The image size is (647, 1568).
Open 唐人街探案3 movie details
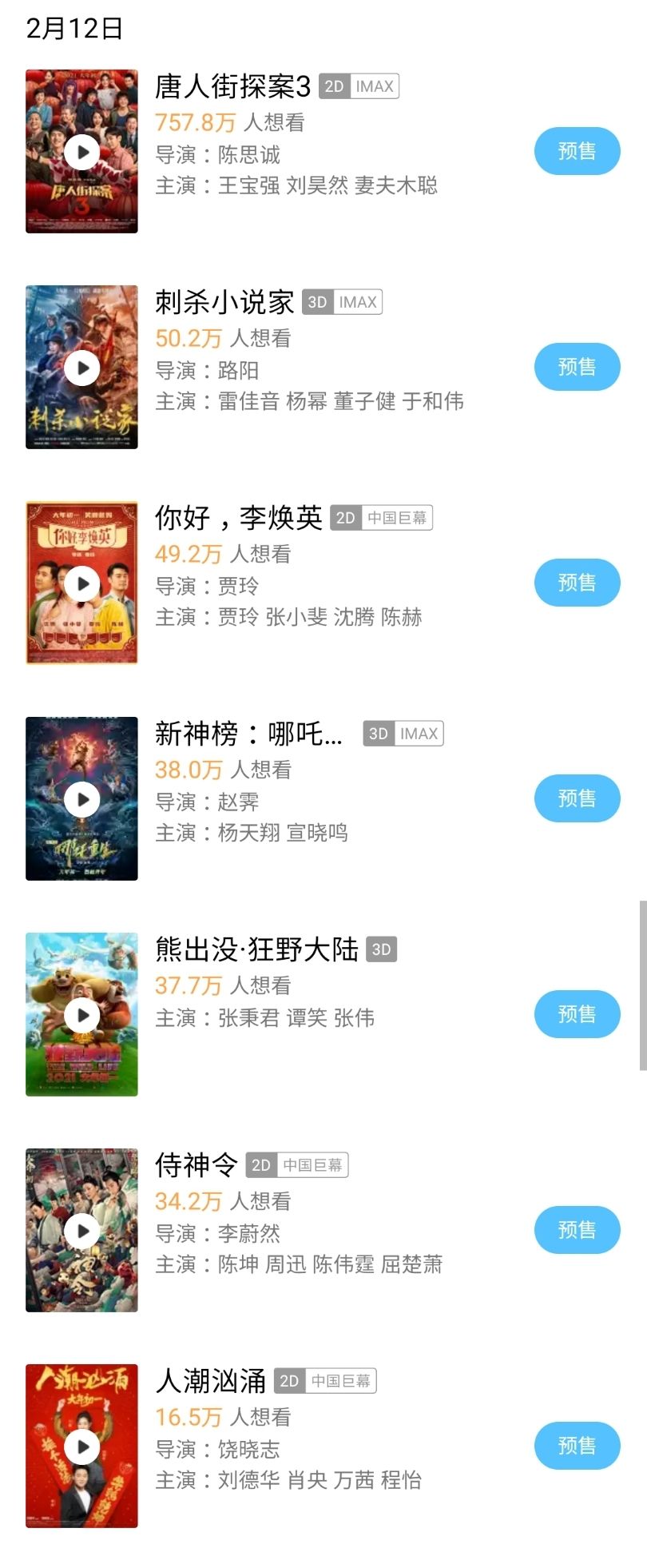pos(232,86)
